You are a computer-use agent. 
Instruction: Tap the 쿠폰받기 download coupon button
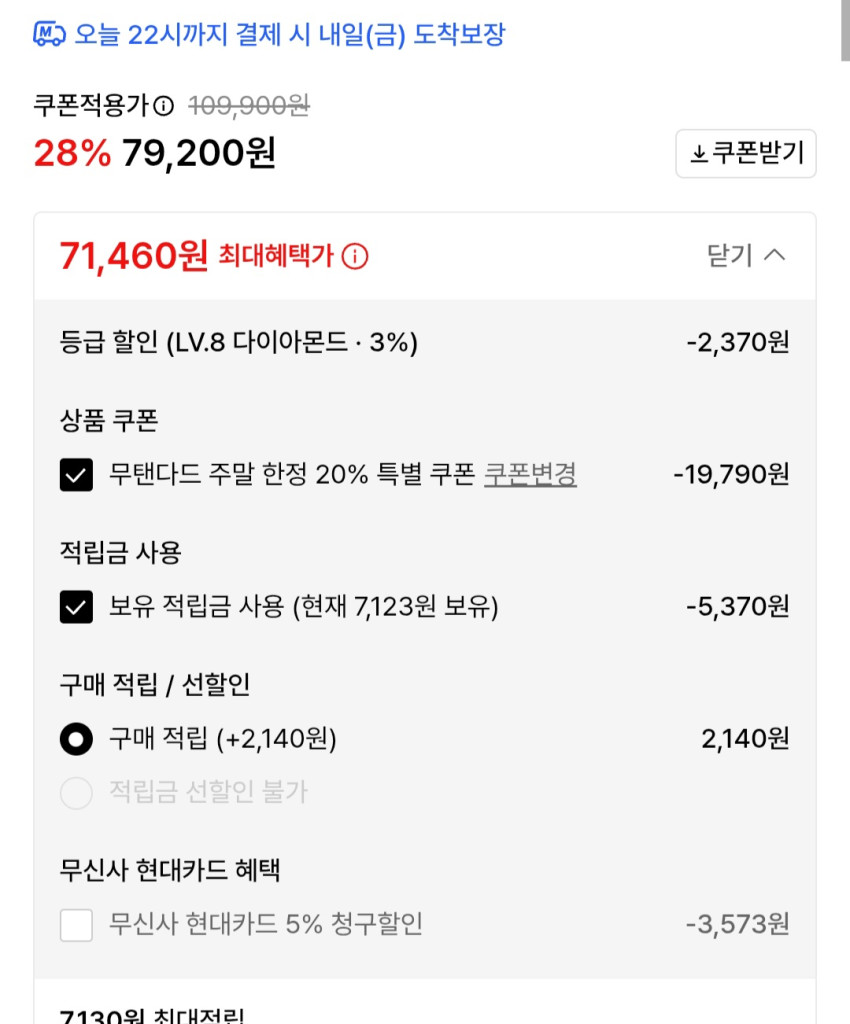click(x=746, y=153)
